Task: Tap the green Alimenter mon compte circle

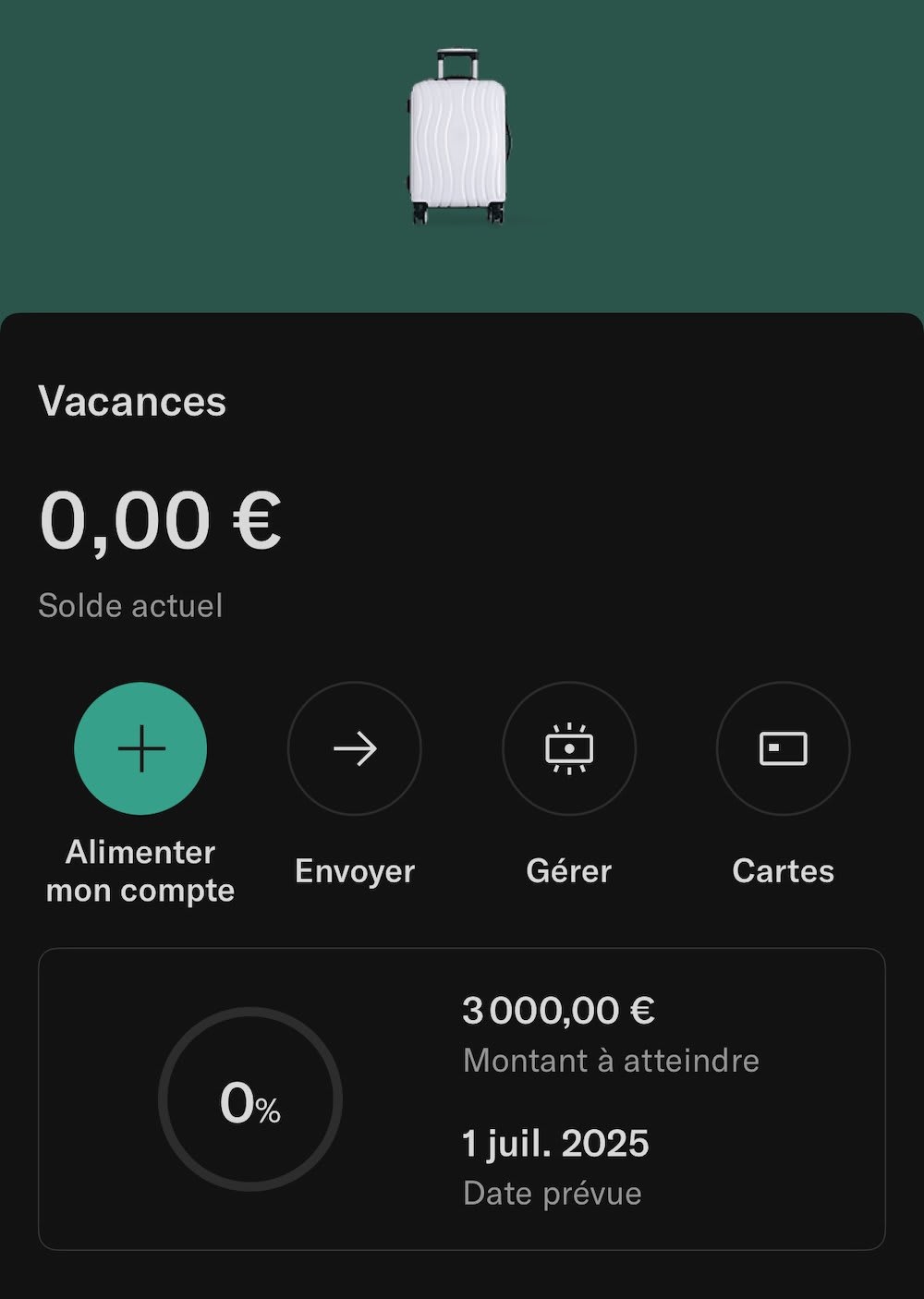Action: (140, 749)
